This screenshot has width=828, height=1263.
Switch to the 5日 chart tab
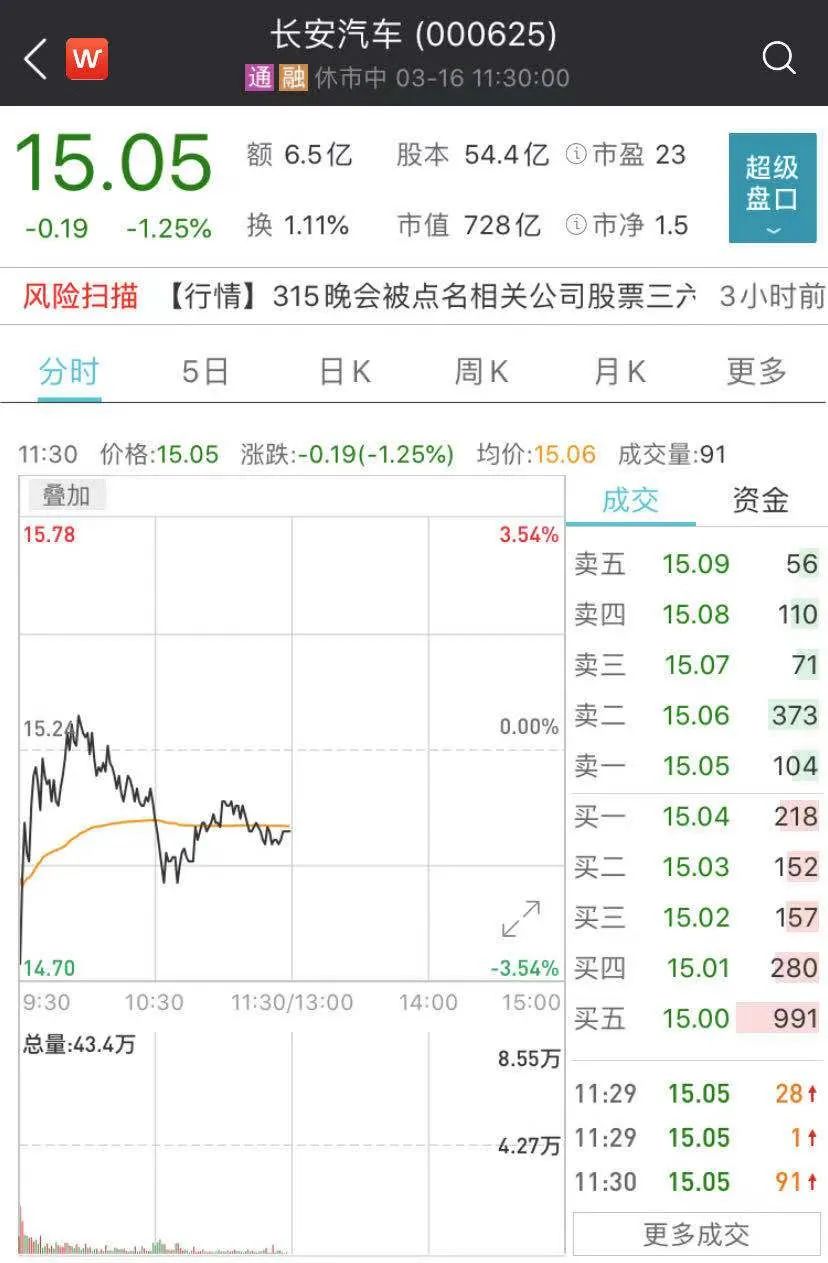(x=206, y=372)
